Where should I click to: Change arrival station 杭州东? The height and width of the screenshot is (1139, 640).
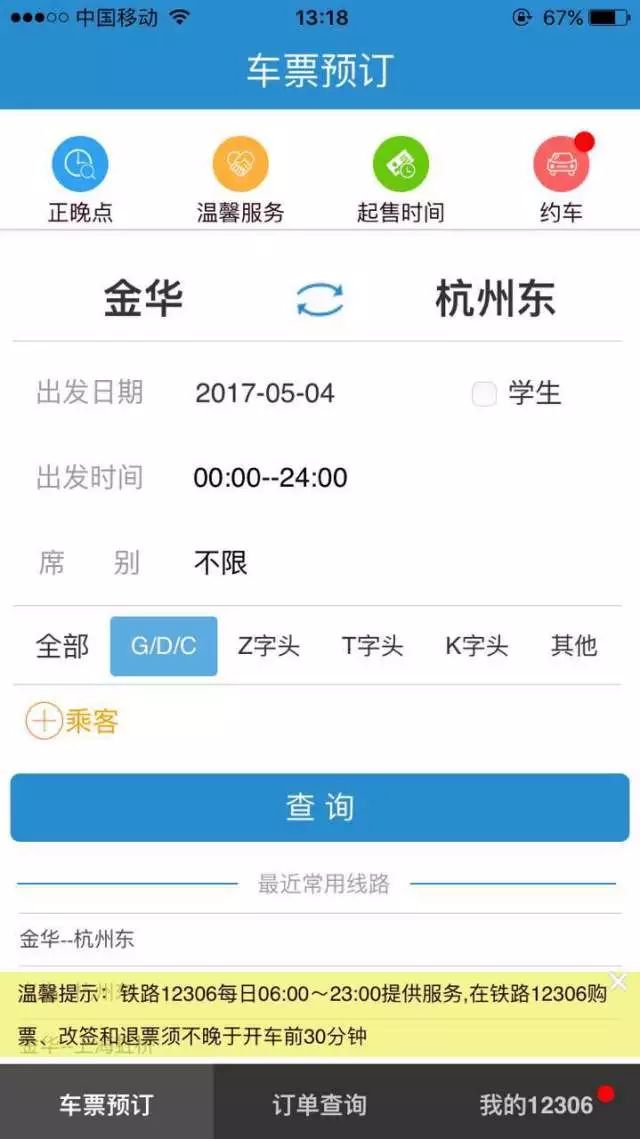coord(495,299)
